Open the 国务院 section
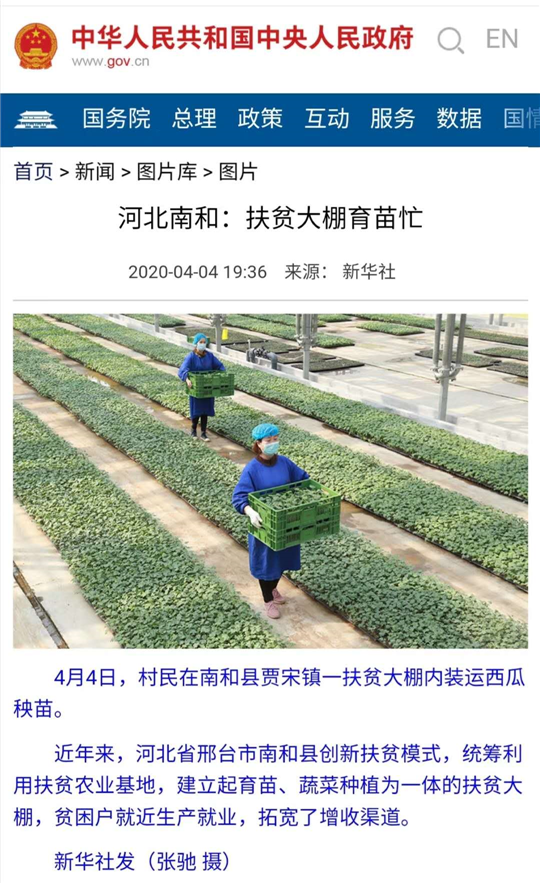The image size is (540, 883). click(x=117, y=119)
